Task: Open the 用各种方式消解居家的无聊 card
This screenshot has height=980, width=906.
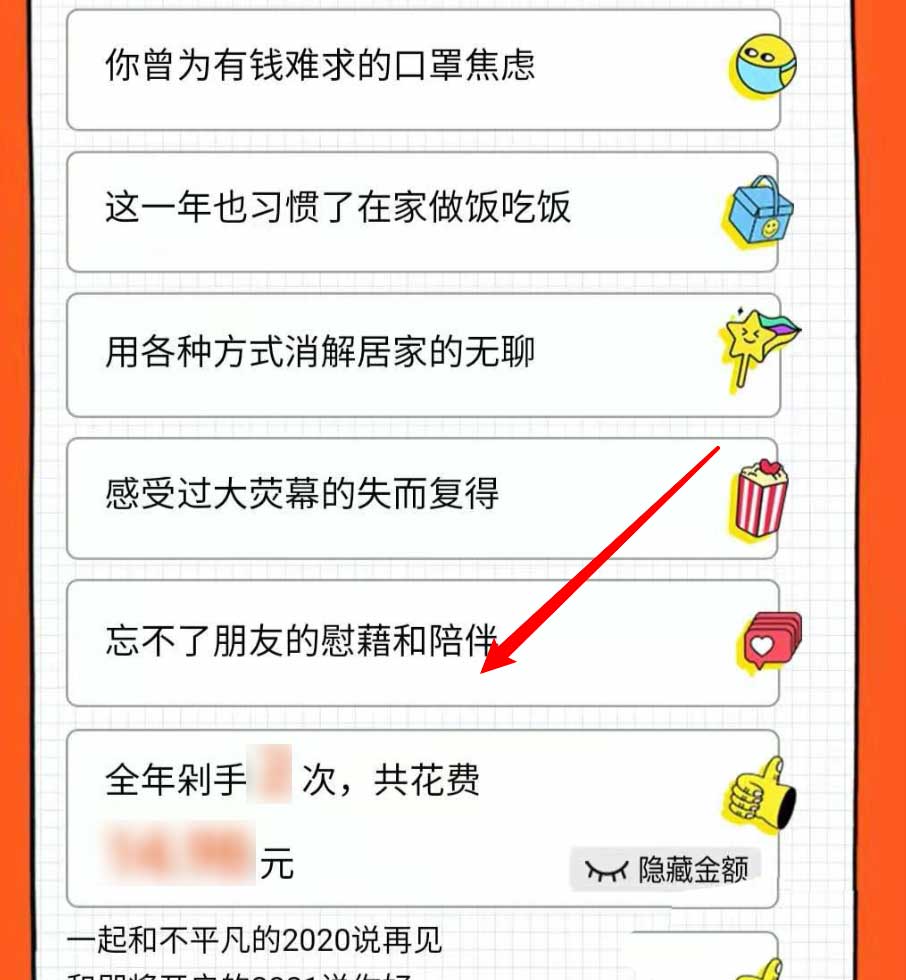Action: (400, 354)
